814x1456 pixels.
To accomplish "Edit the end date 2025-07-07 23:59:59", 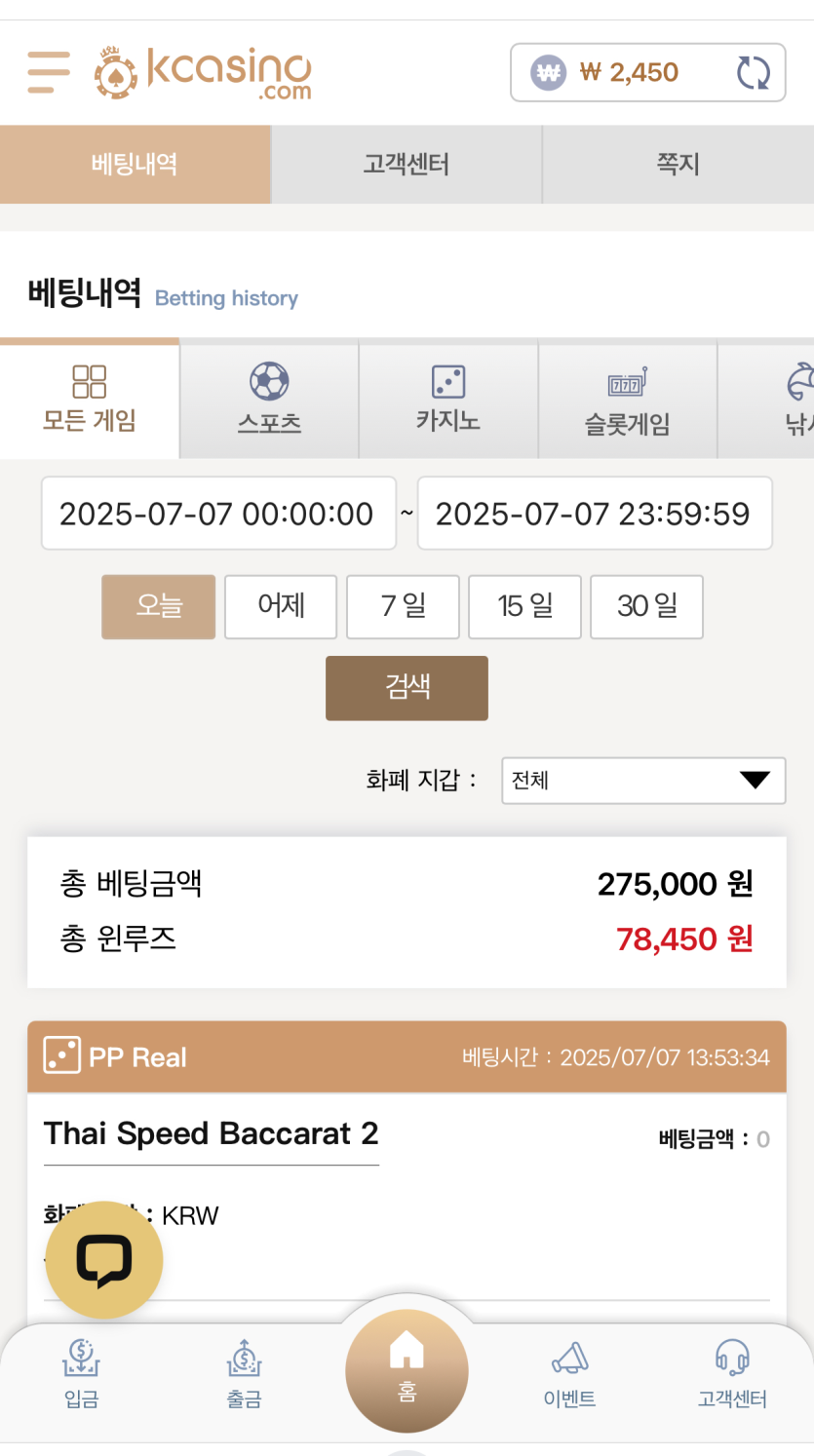I will pos(595,514).
